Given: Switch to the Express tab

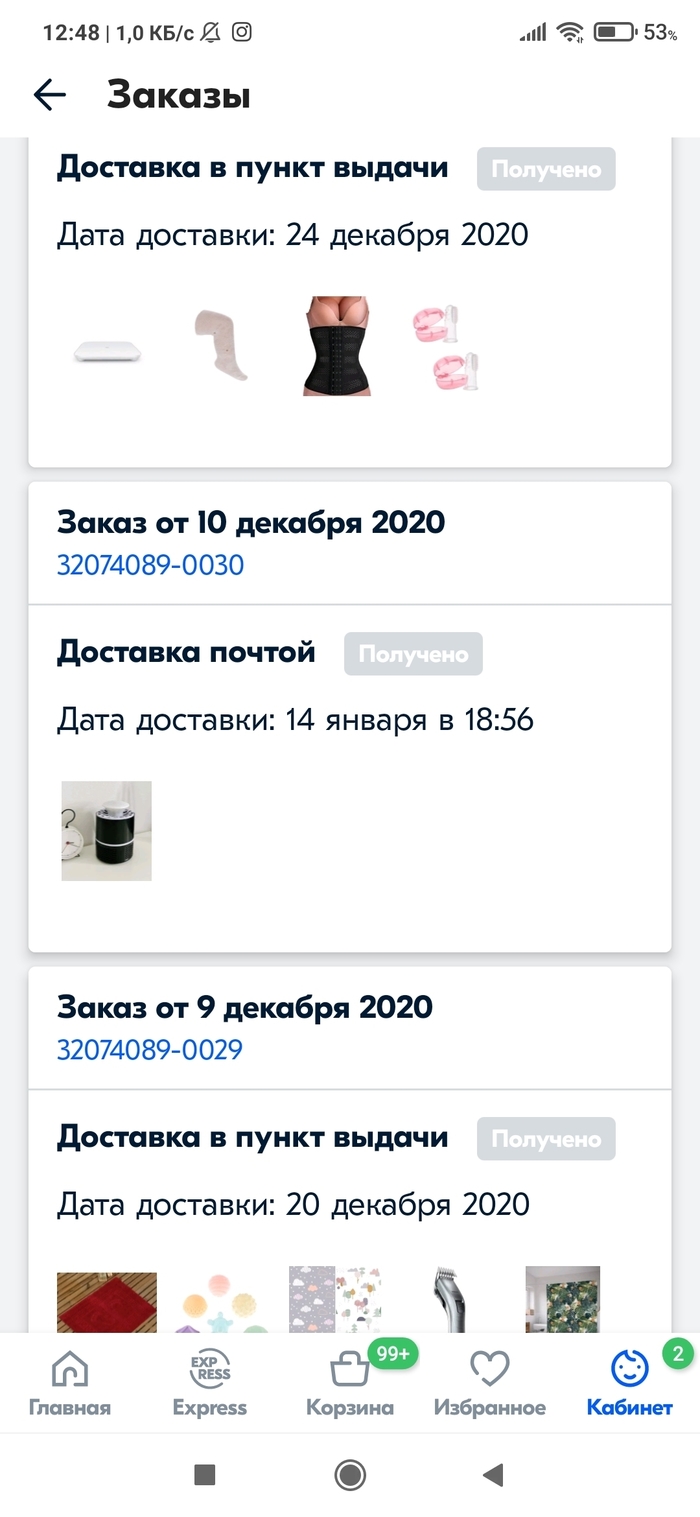Looking at the screenshot, I should (x=210, y=1383).
